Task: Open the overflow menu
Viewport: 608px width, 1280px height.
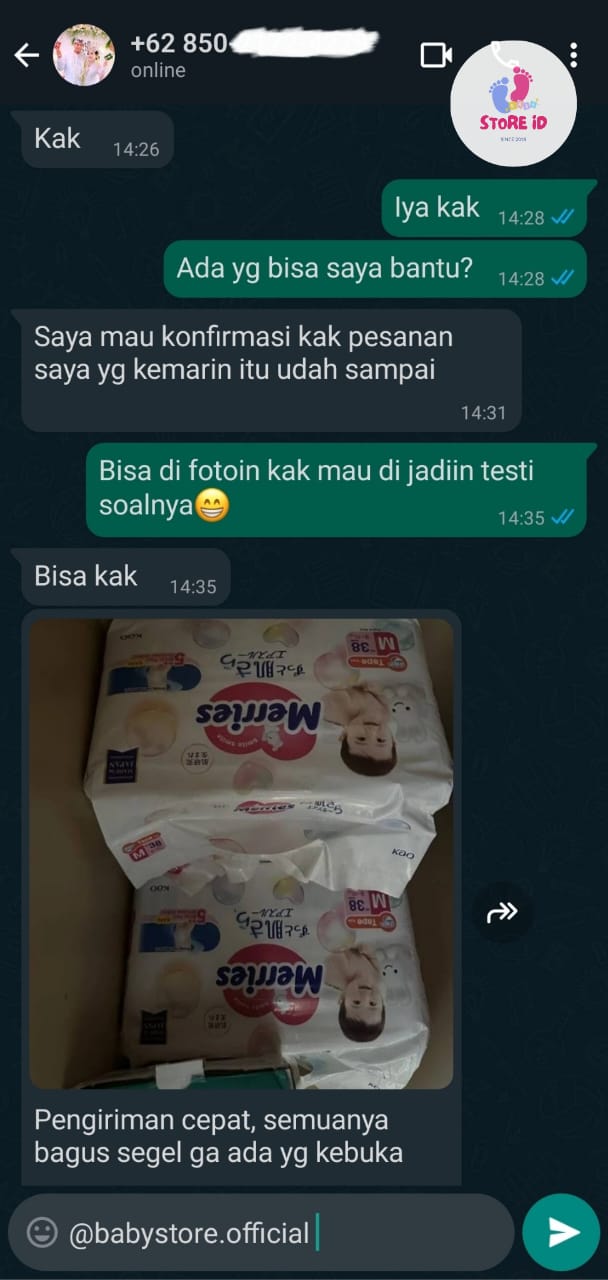Action: (x=573, y=55)
